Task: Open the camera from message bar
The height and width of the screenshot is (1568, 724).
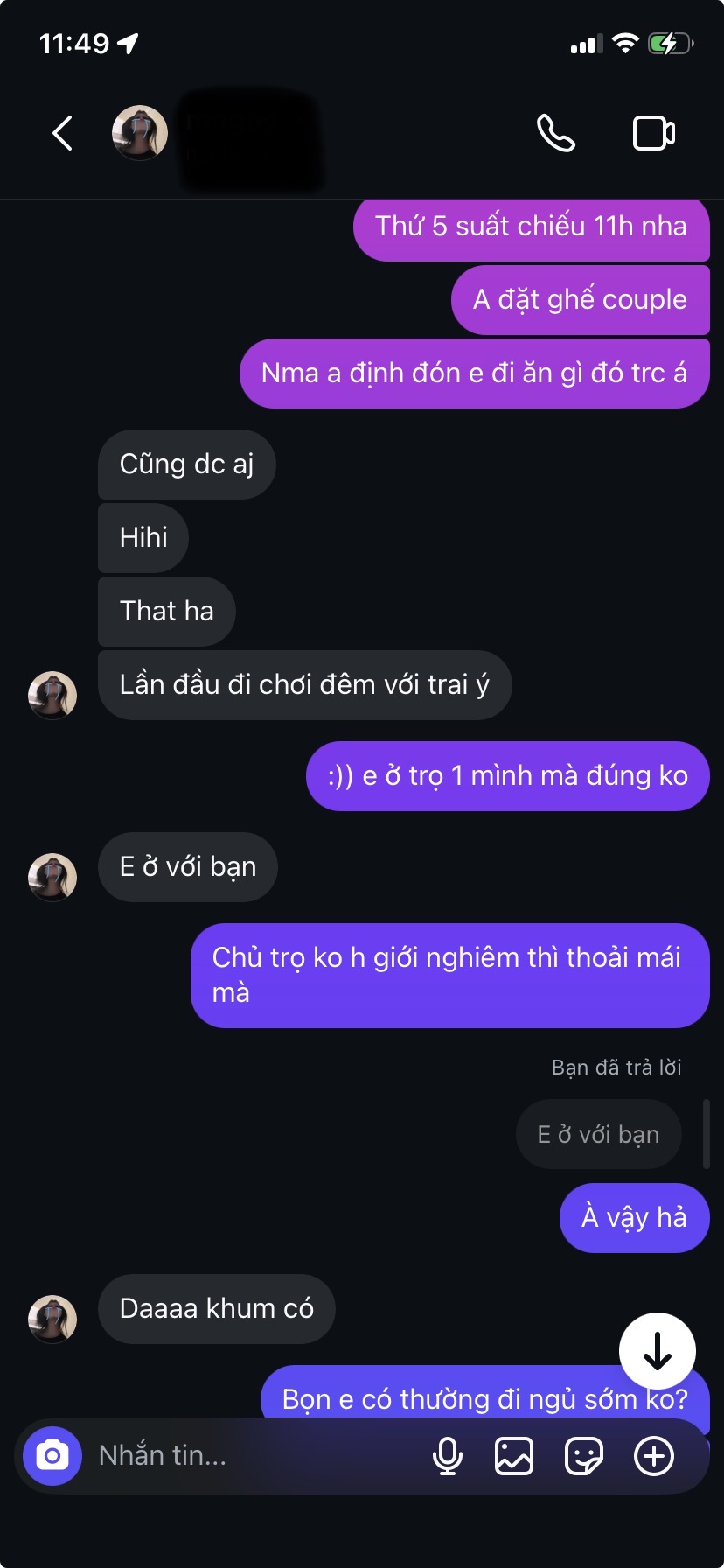Action: point(52,1455)
